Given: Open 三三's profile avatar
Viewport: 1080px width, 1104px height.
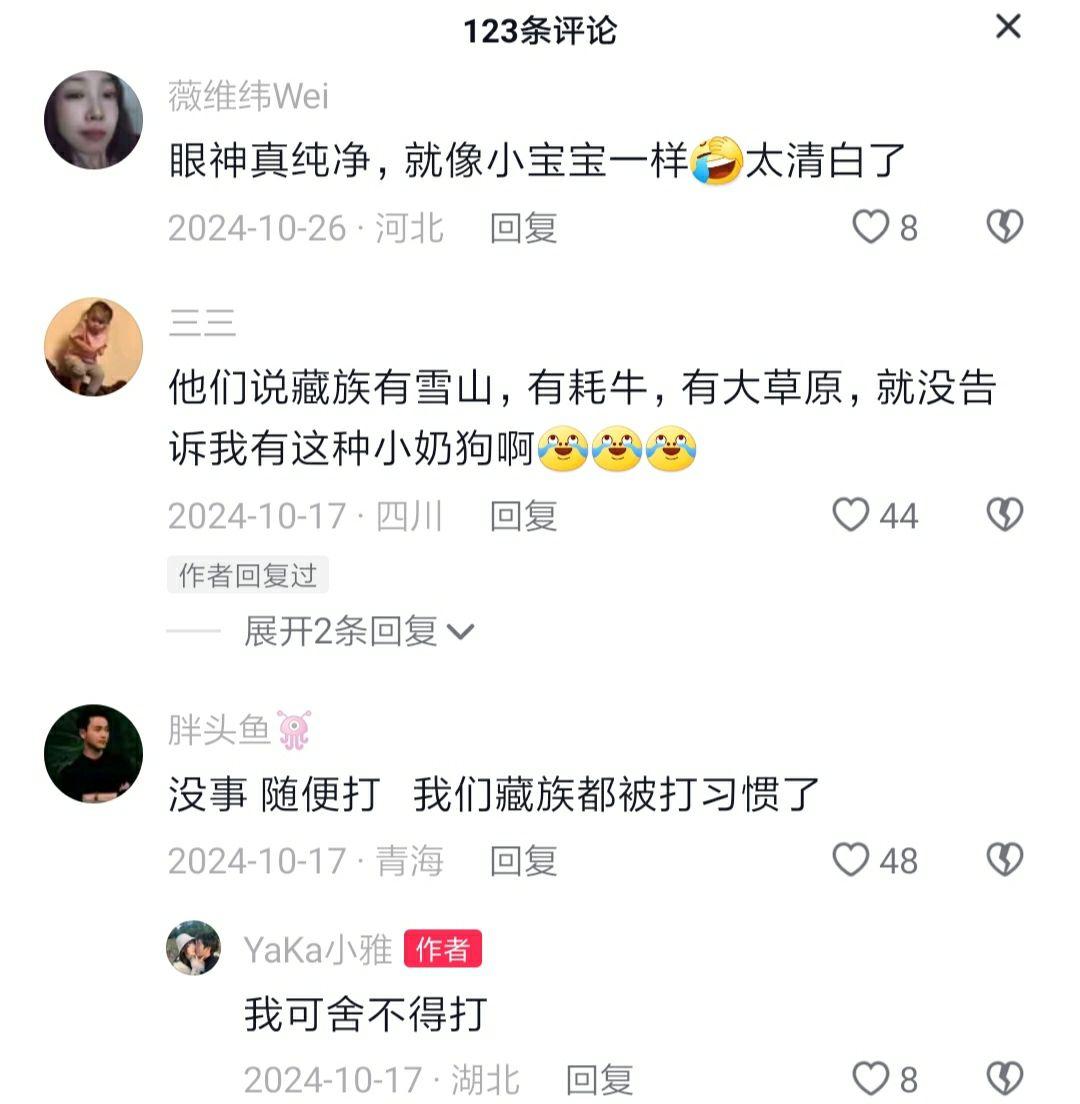Looking at the screenshot, I should click(x=93, y=346).
